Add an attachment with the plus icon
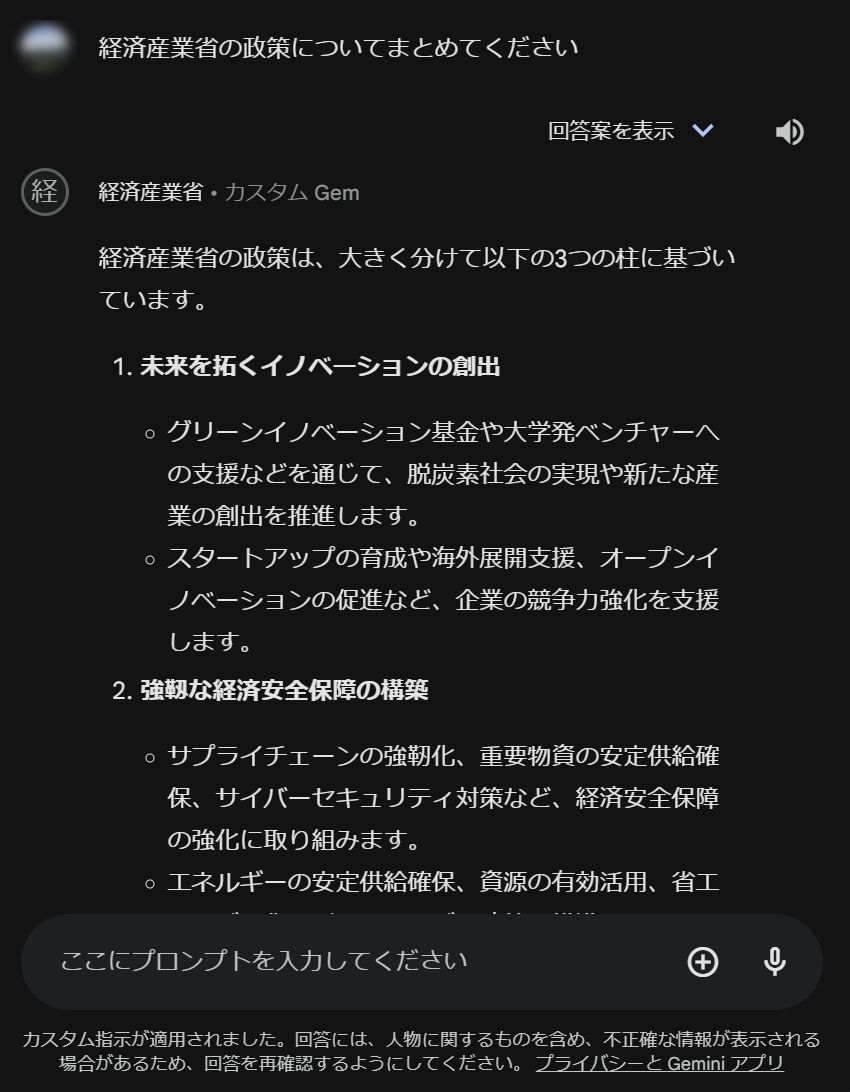The width and height of the screenshot is (850, 1092). (x=703, y=962)
